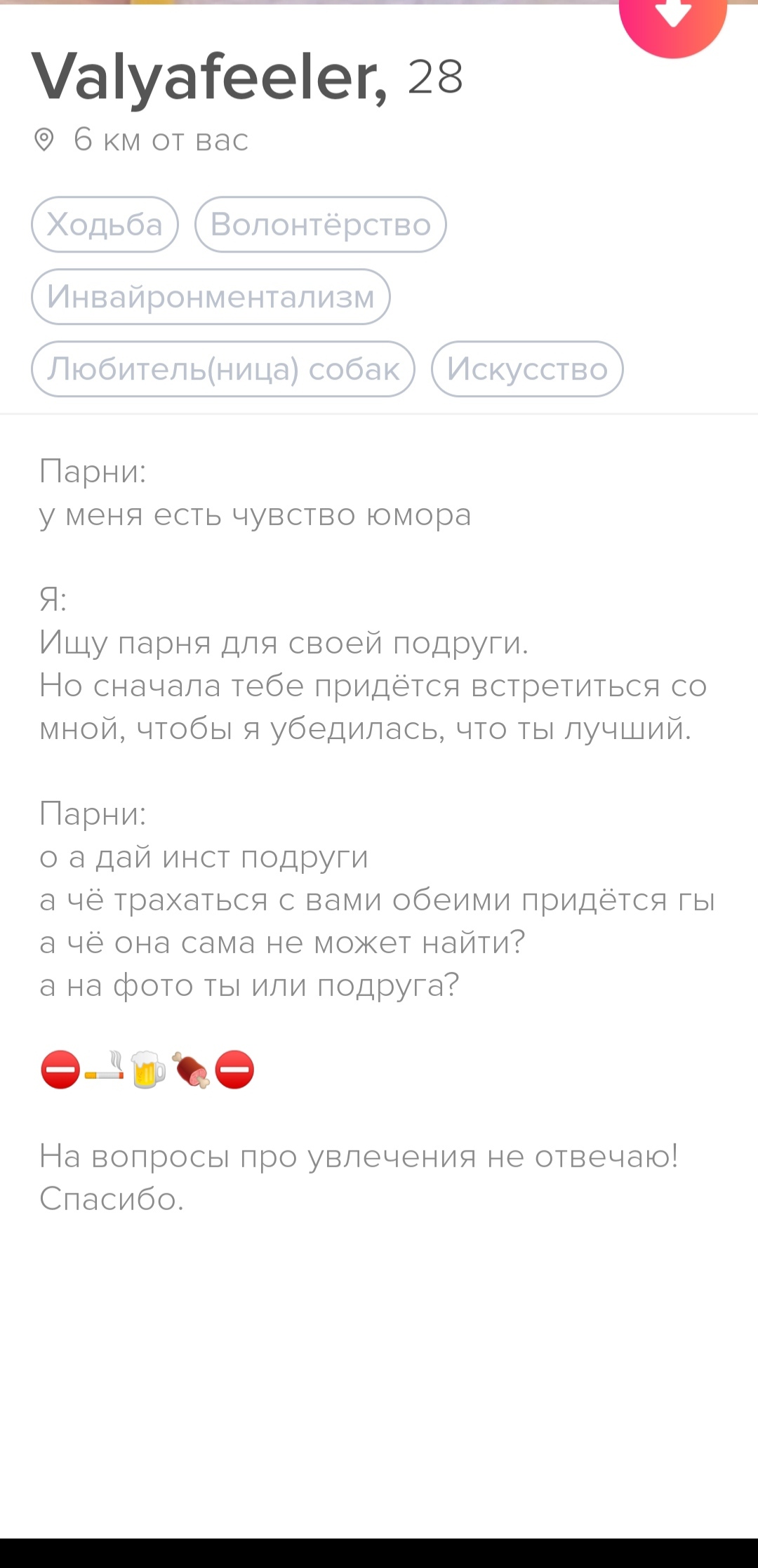
Task: Select the Любитель(ница) собак chip
Action: coord(223,369)
